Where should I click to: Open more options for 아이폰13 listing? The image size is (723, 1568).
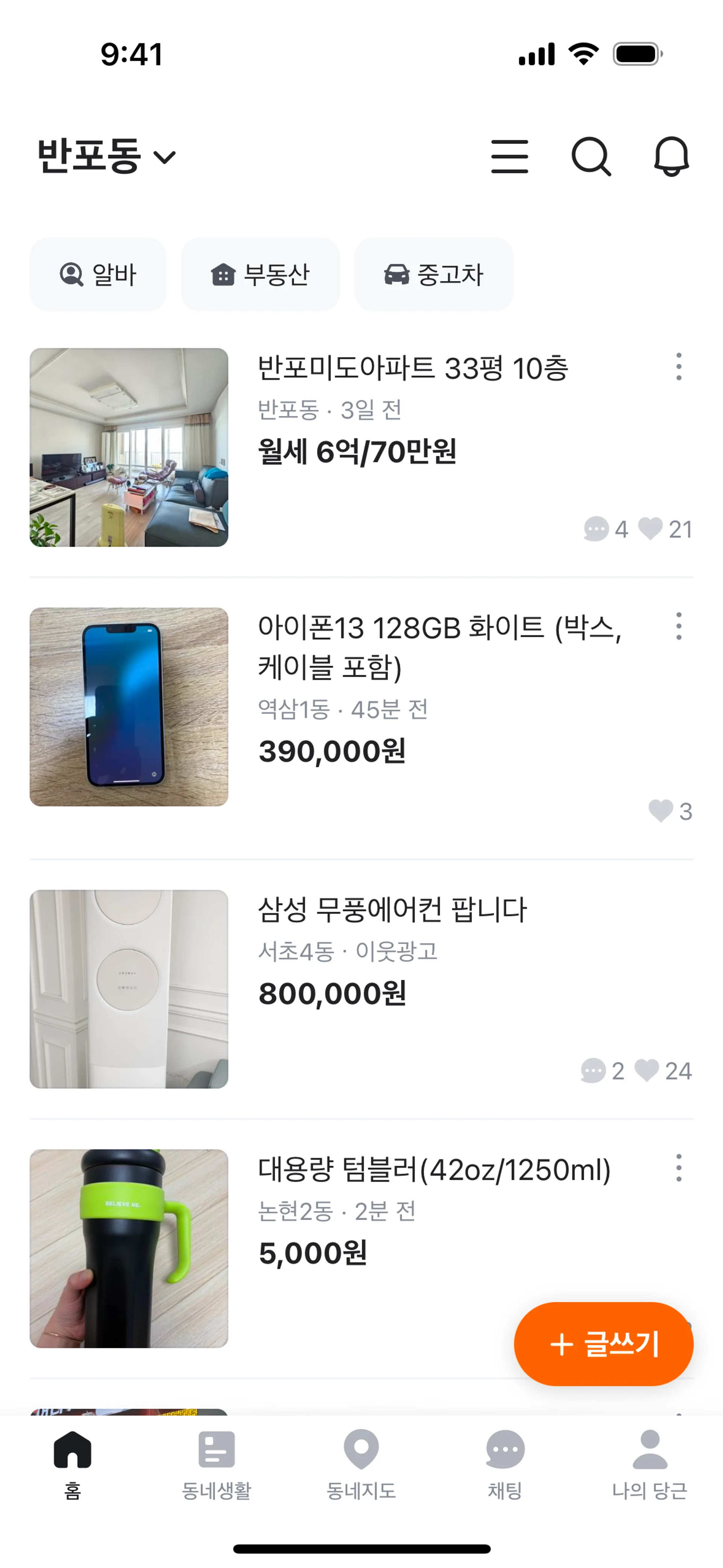click(x=679, y=627)
